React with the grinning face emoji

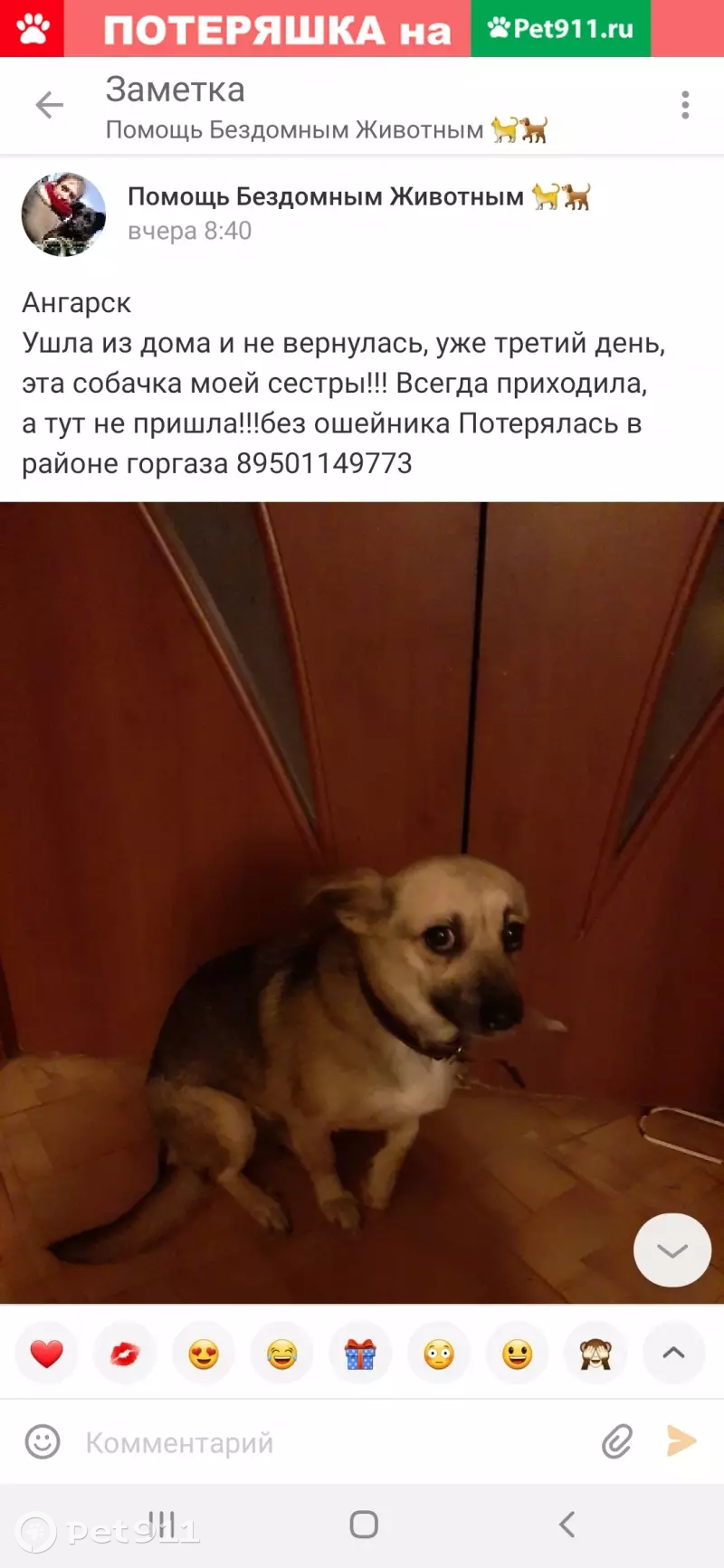(517, 1354)
